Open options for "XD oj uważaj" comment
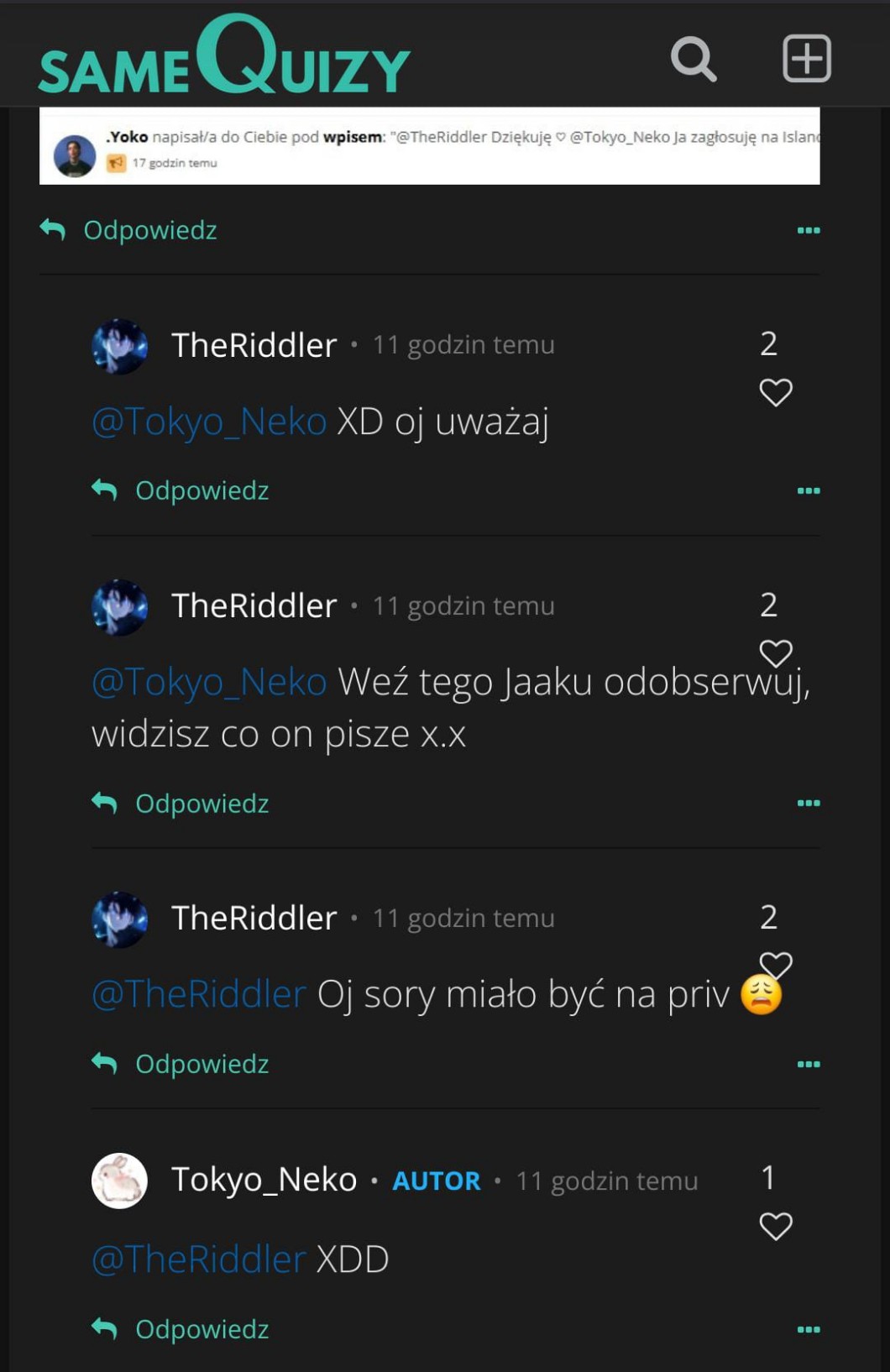The image size is (890, 1372). click(808, 490)
